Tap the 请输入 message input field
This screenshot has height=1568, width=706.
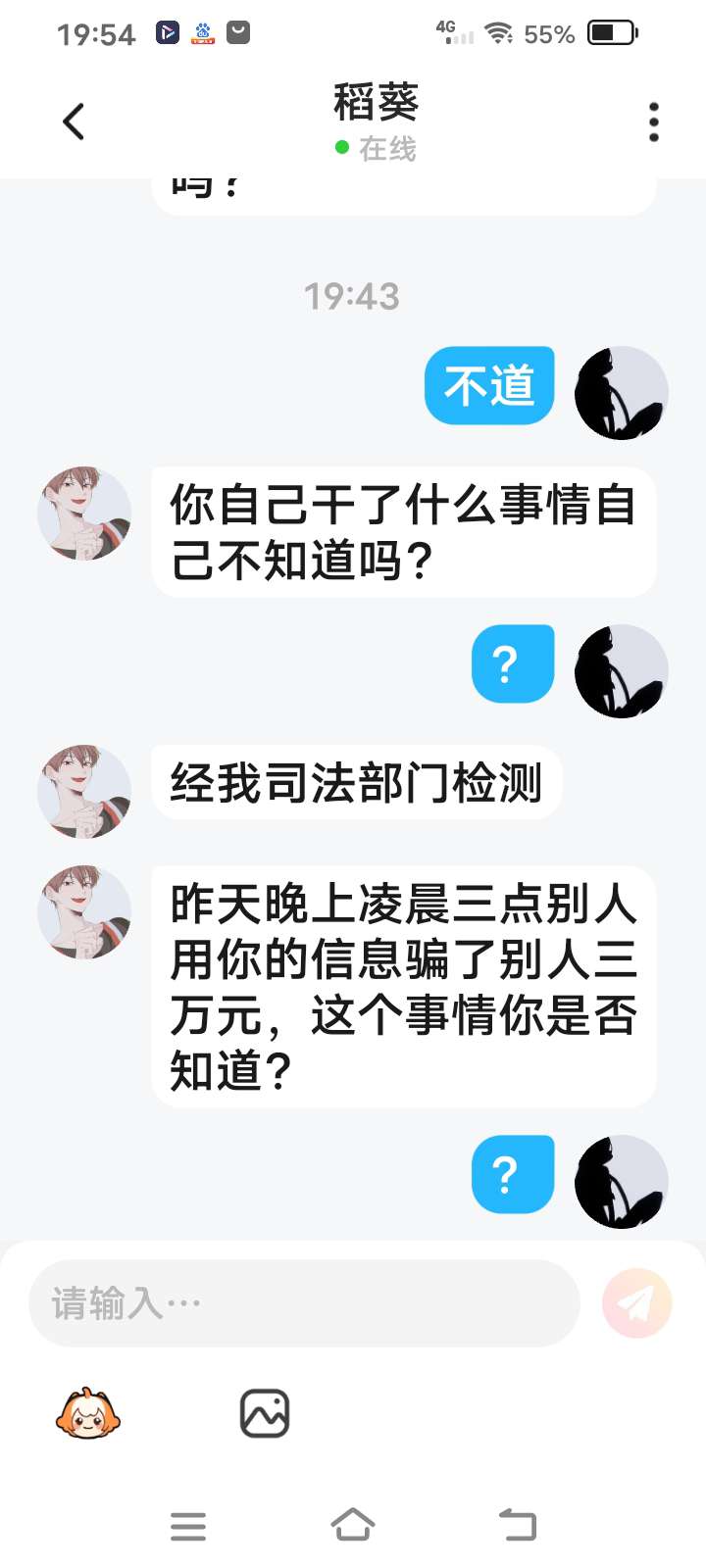coord(304,1303)
